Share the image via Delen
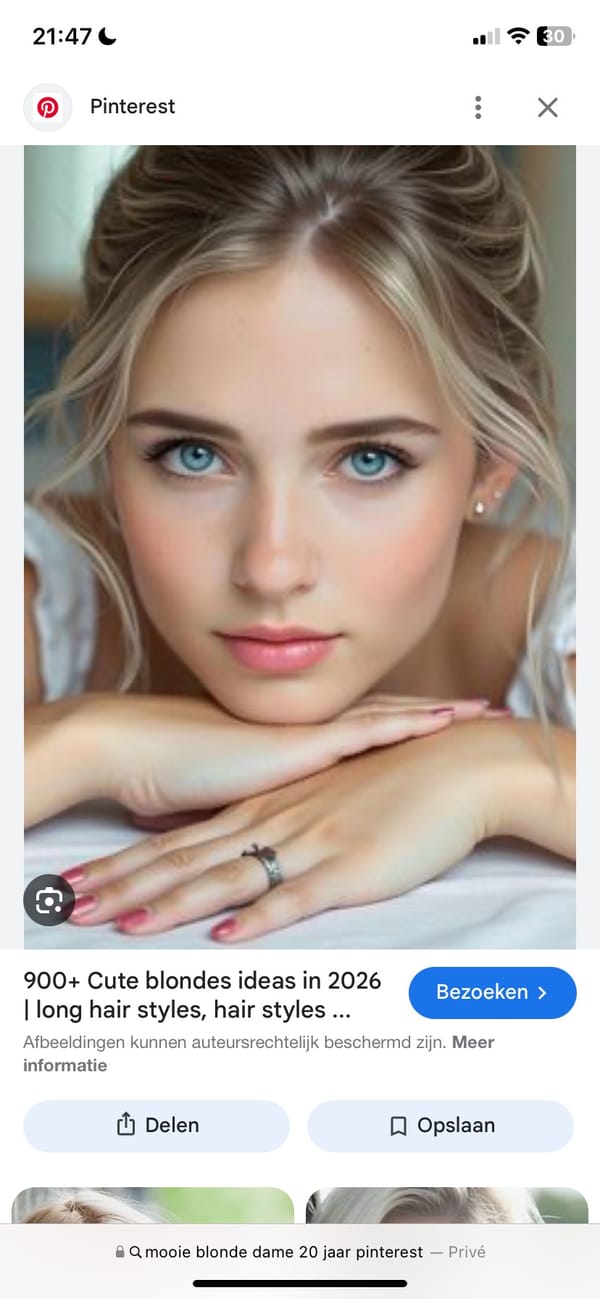Viewport: 600px width, 1299px height. click(156, 1125)
